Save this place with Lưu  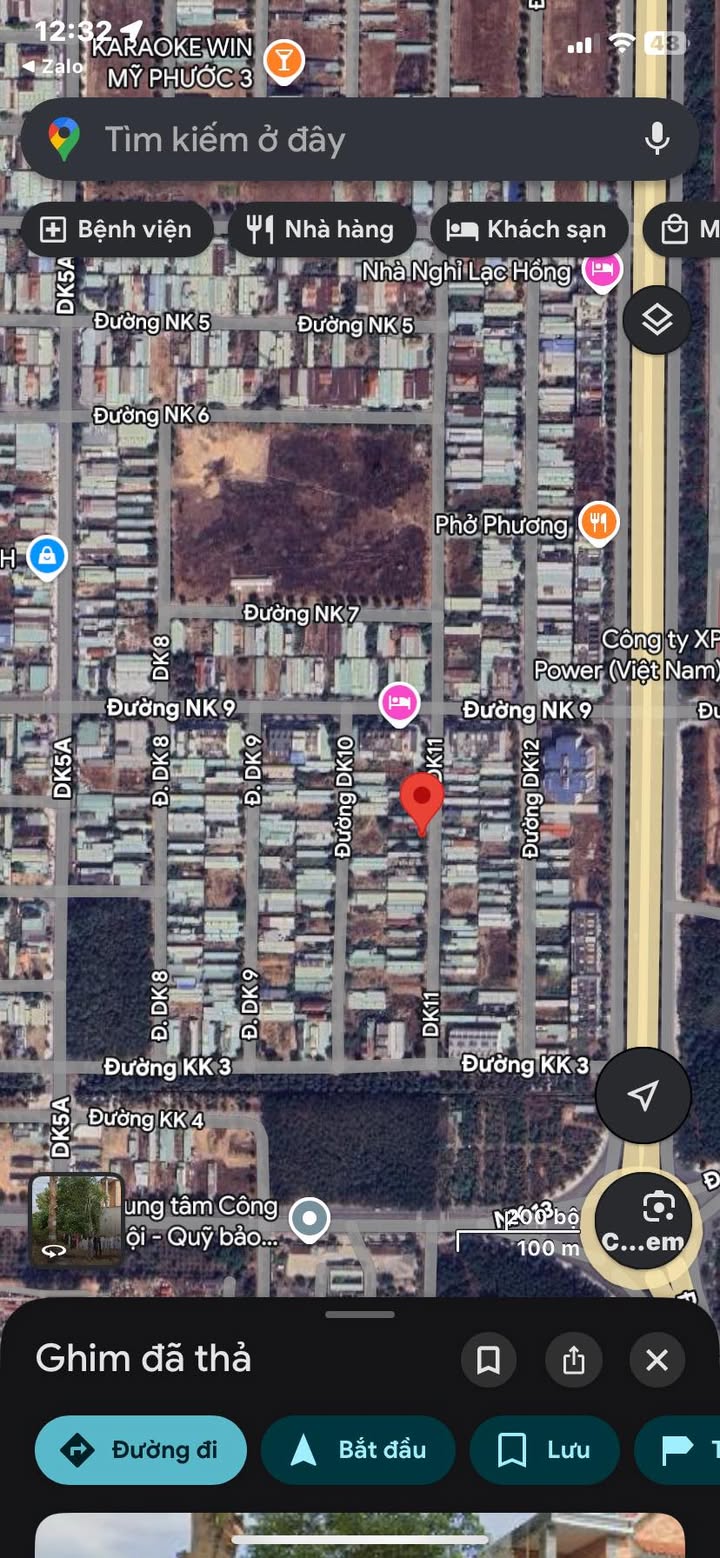(x=544, y=1450)
